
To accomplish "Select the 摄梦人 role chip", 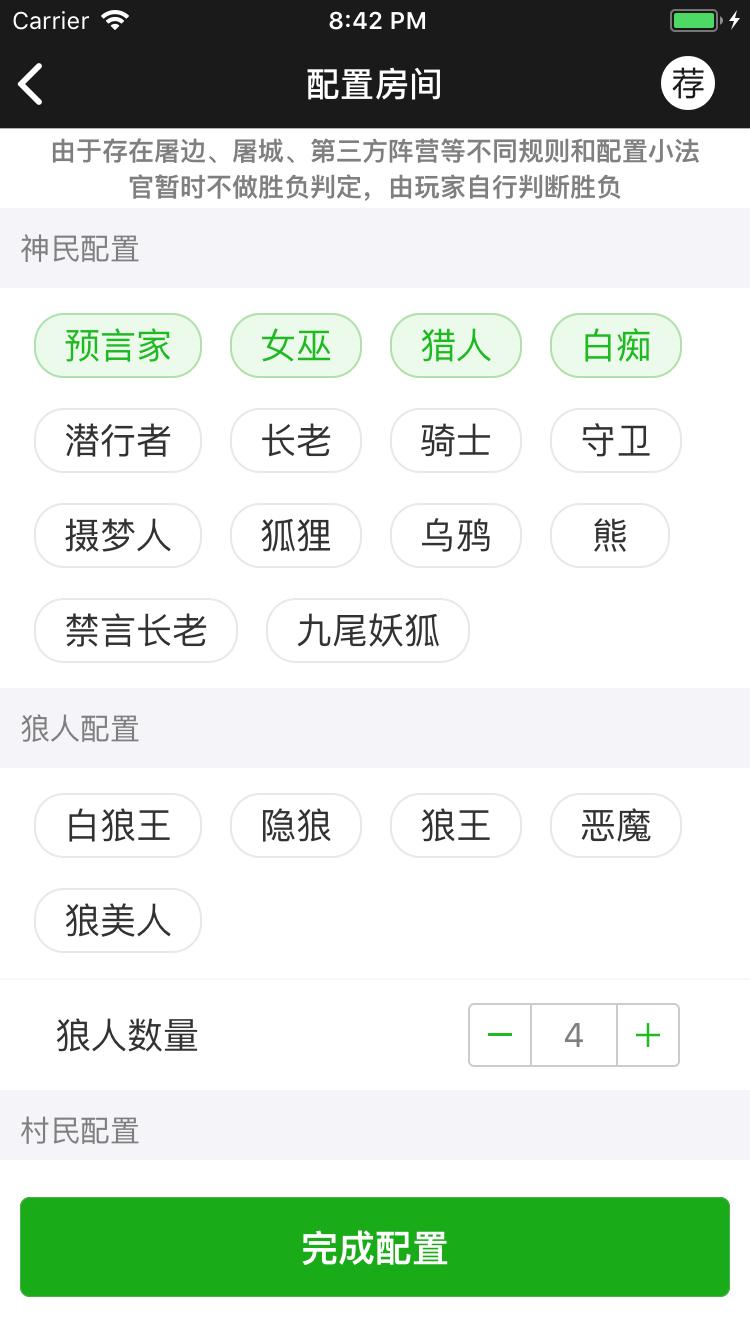I will [118, 536].
